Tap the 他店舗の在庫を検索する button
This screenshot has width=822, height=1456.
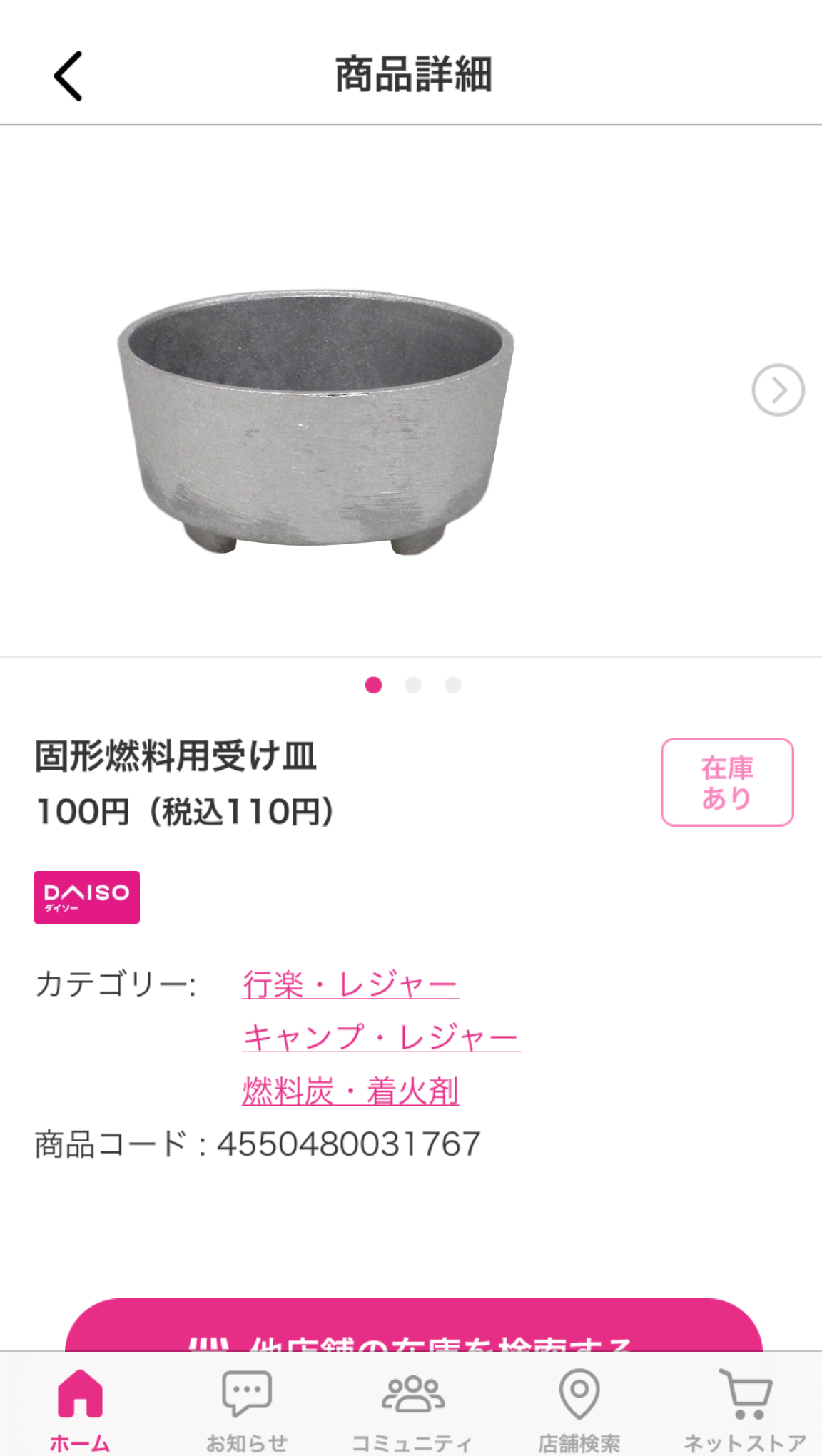point(414,1325)
